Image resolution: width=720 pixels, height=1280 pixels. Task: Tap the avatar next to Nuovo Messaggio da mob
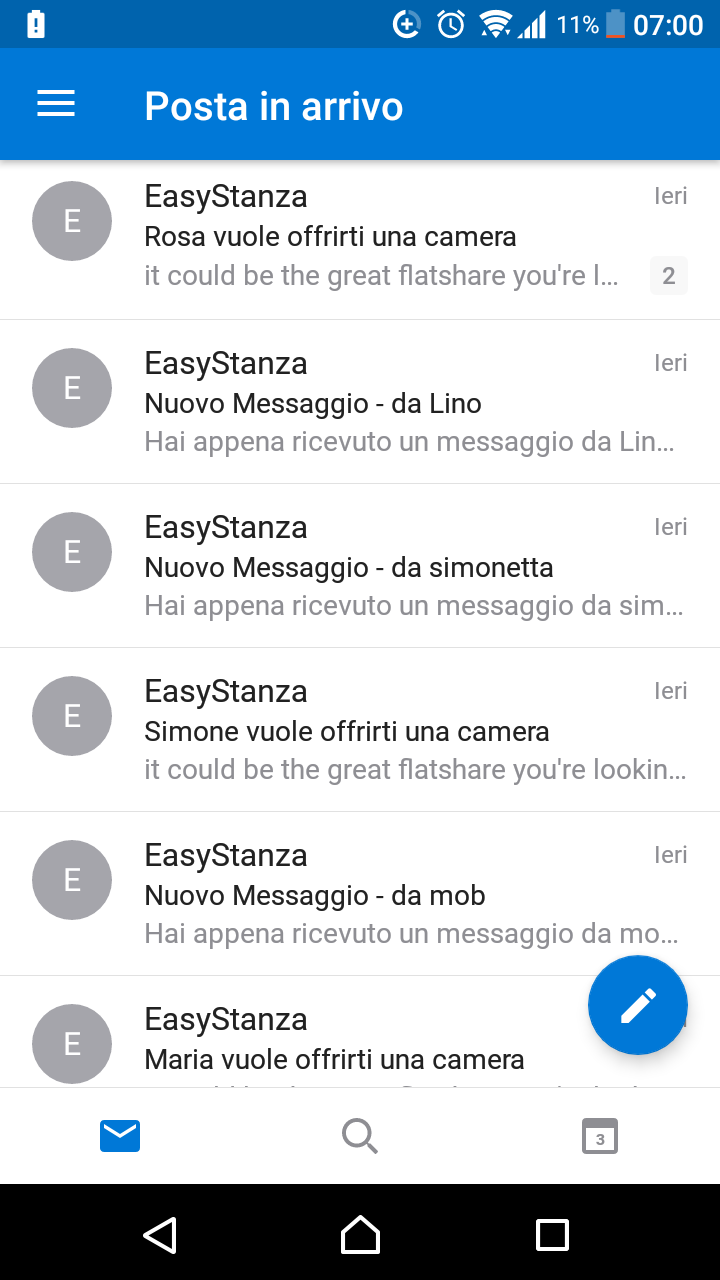[x=71, y=879]
